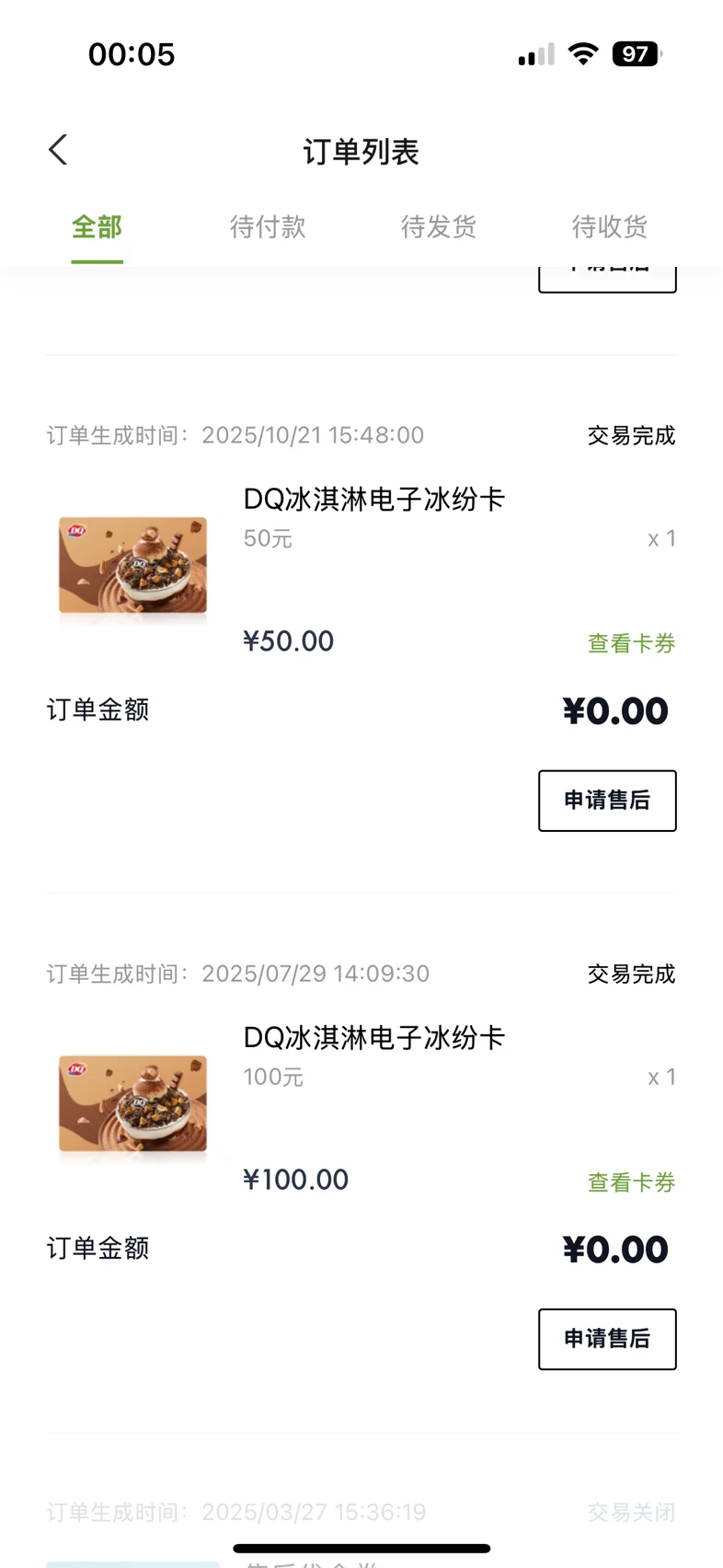723x1568 pixels.
Task: Switch to the 待付款 tab
Action: (268, 227)
